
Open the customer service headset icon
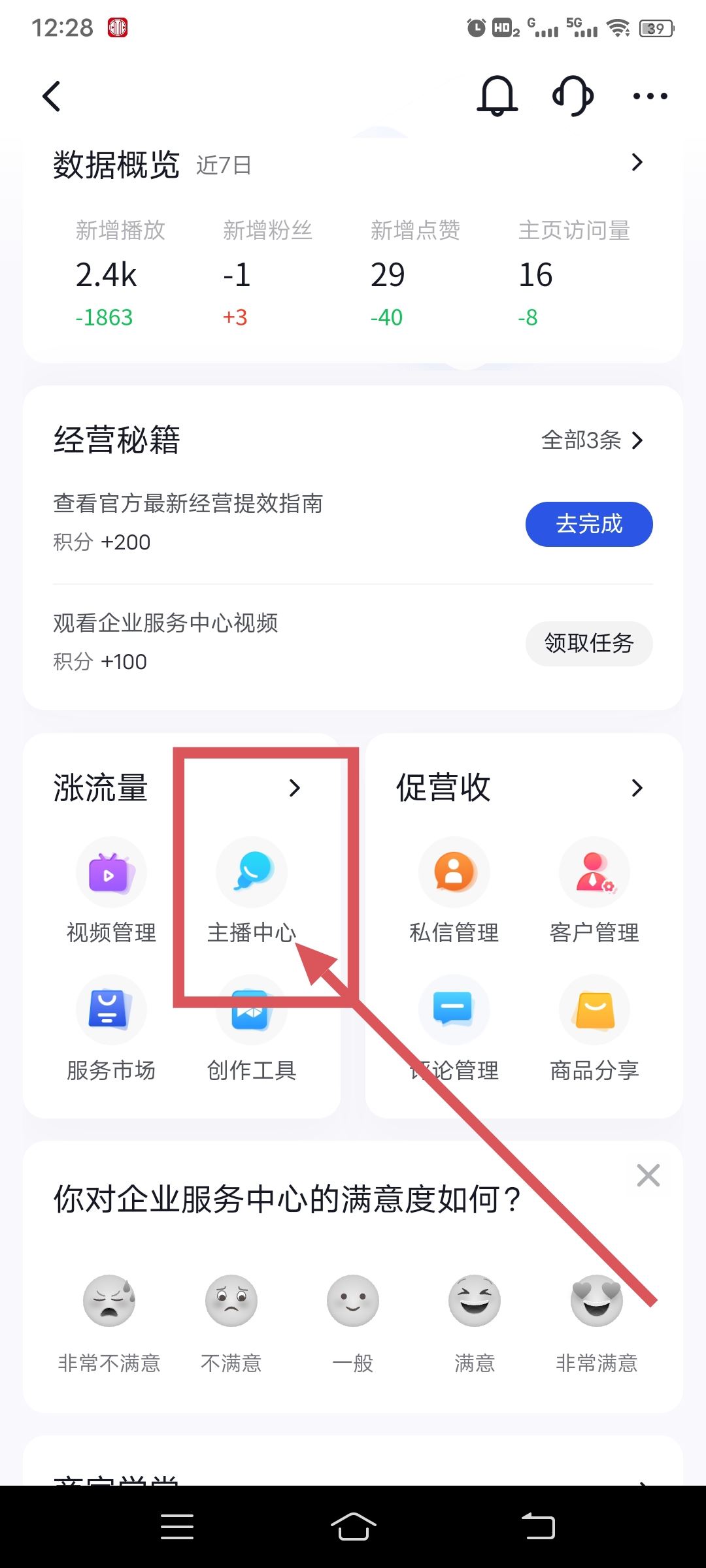click(x=573, y=97)
